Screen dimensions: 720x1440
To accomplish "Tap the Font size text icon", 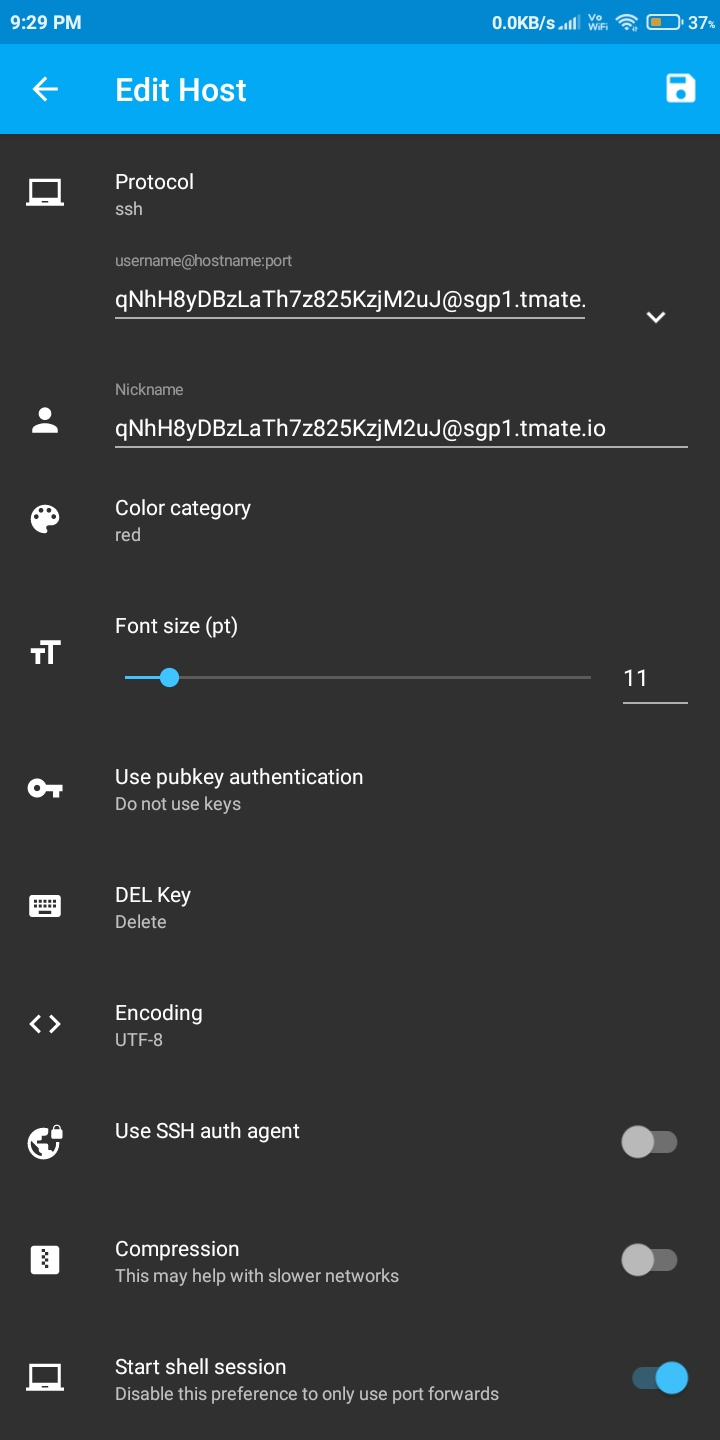I will (44, 651).
